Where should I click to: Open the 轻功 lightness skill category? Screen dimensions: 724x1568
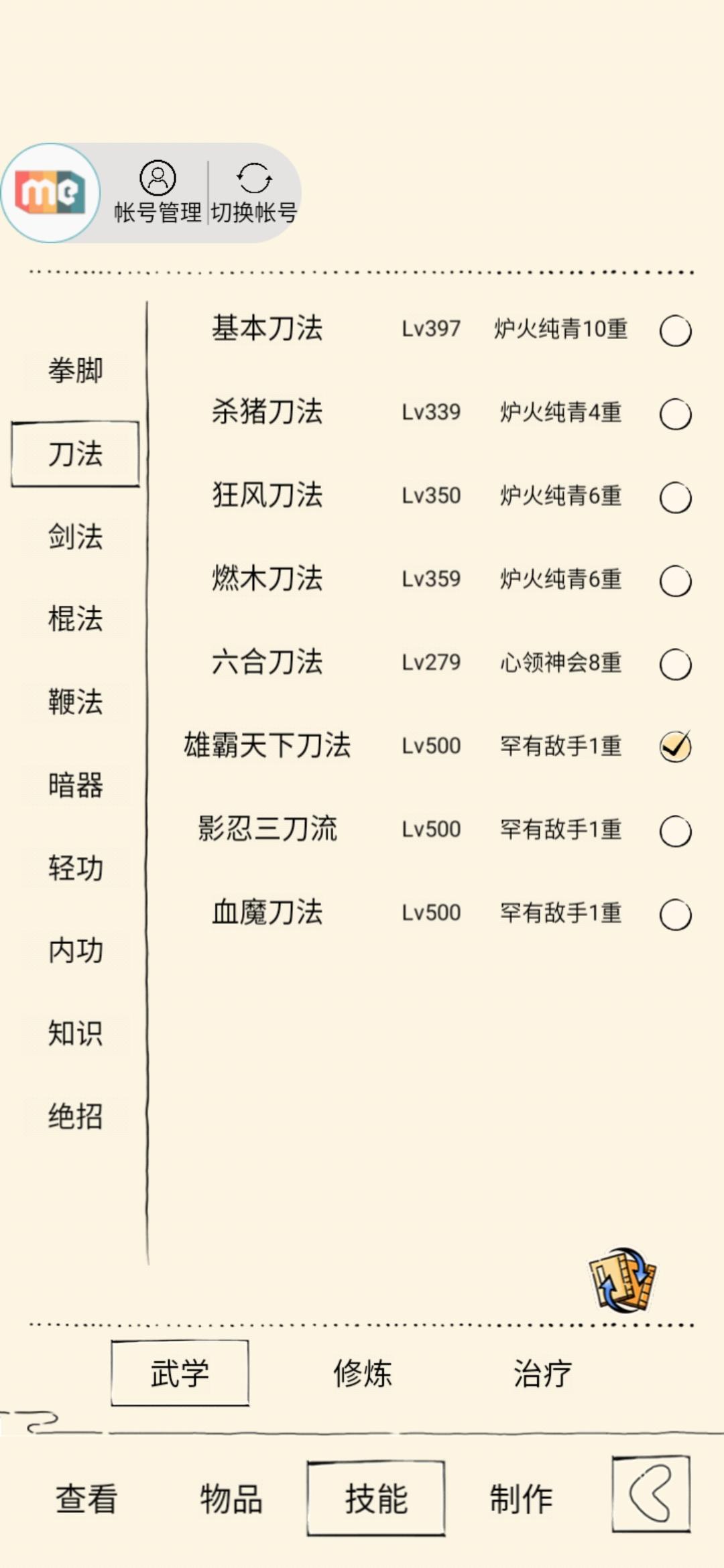pos(76,869)
